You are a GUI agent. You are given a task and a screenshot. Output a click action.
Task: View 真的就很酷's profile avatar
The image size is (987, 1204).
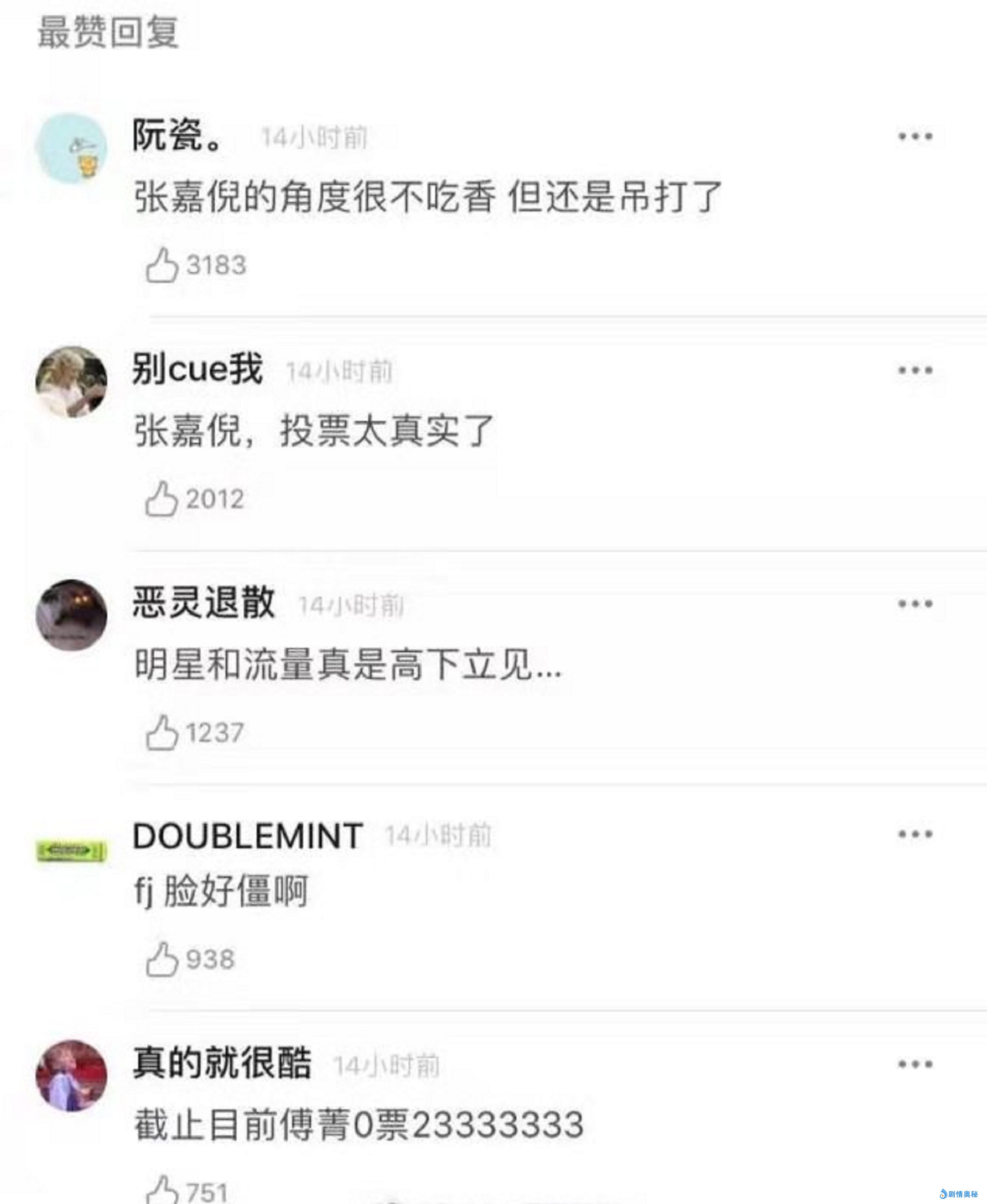72,1075
